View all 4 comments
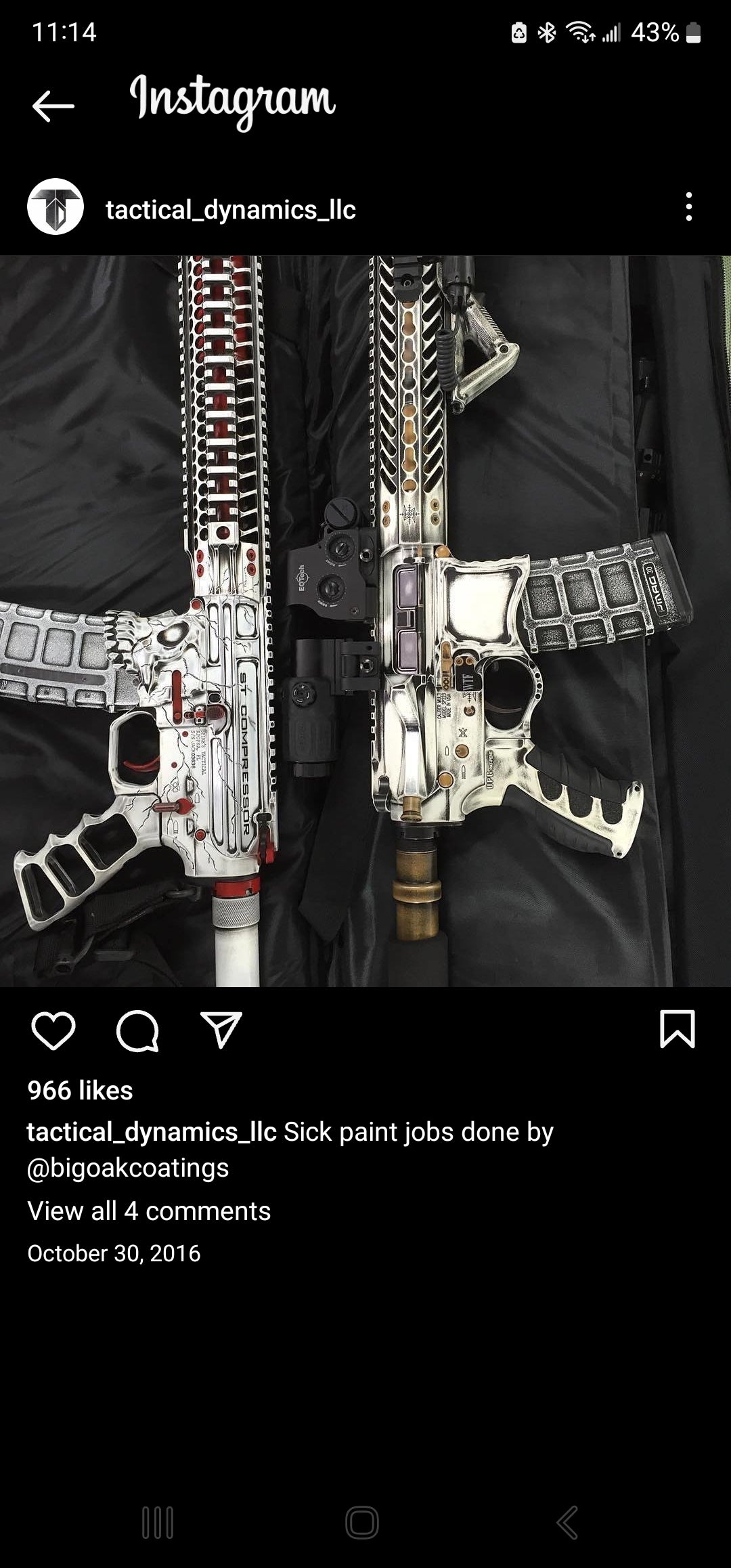Screen dimensions: 731x1568 coord(149,1211)
